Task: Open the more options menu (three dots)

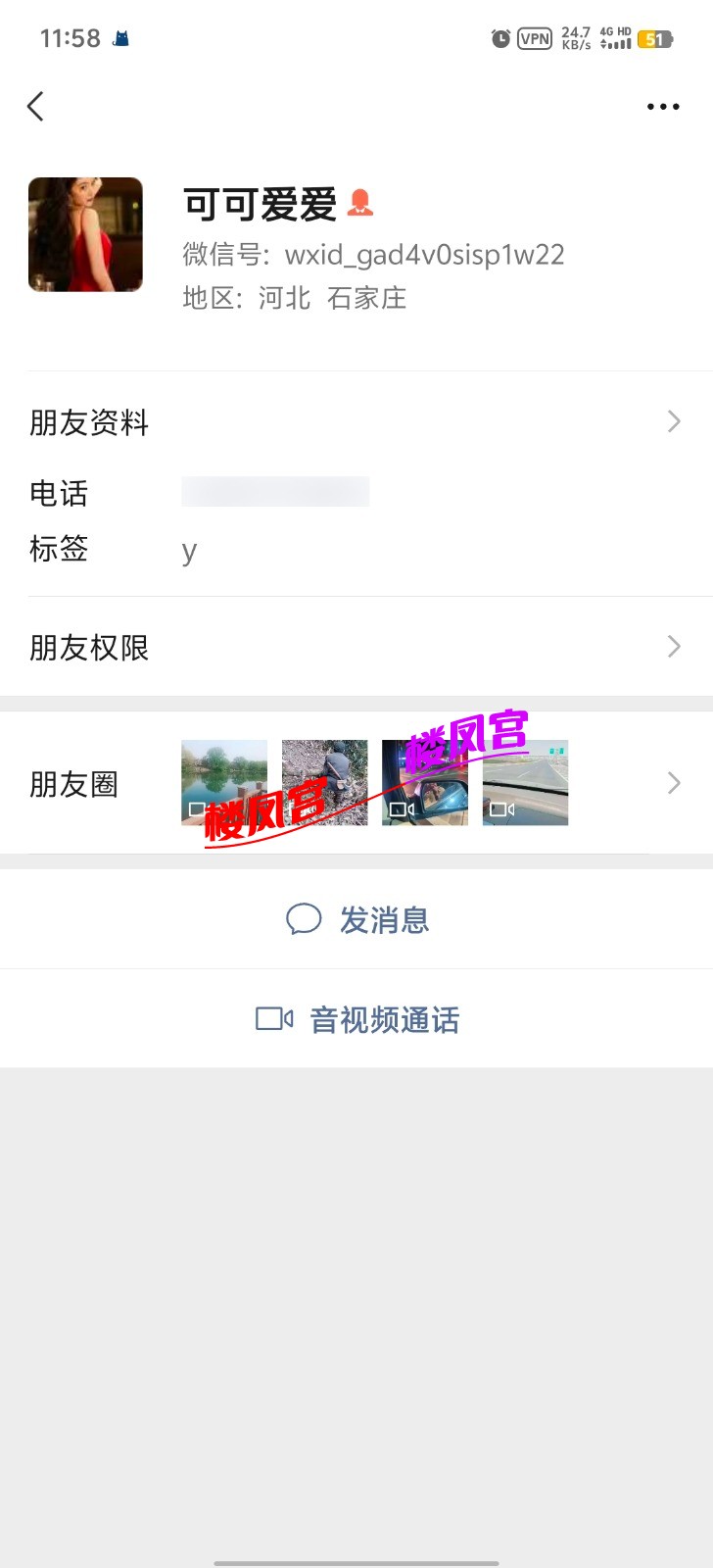Action: tap(662, 106)
